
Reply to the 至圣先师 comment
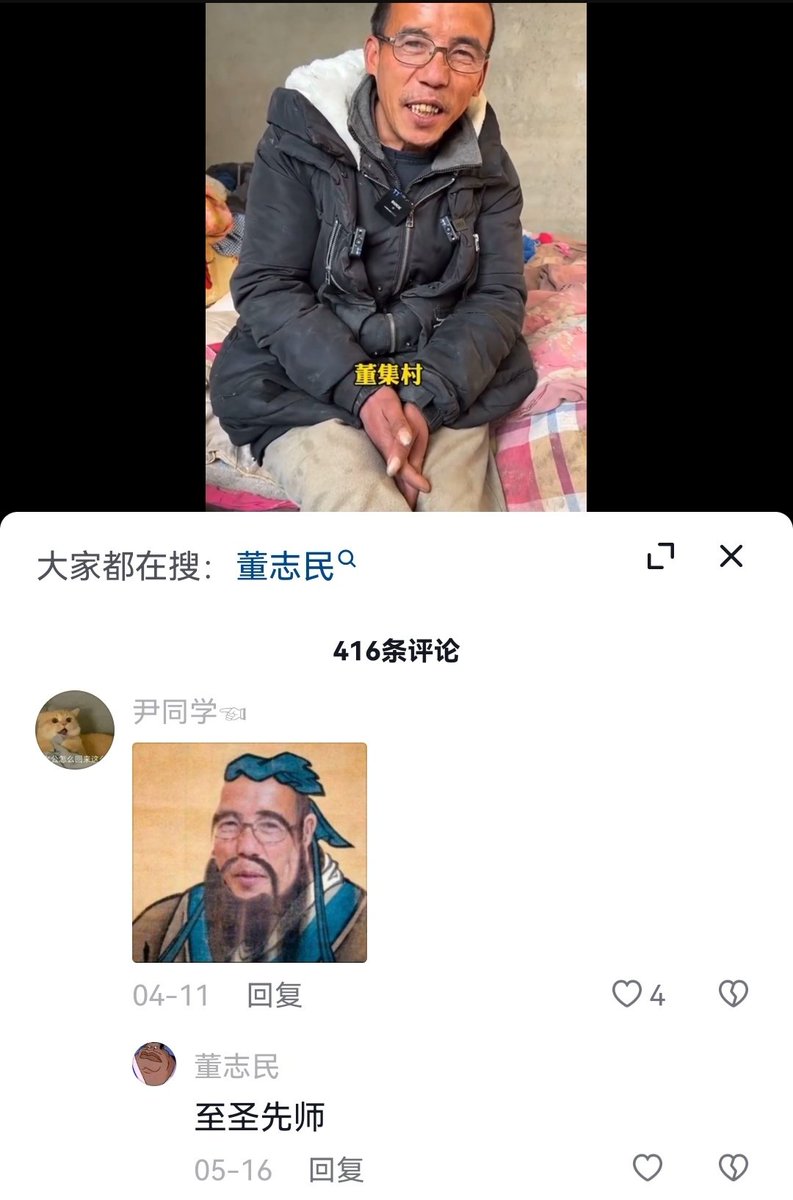335,1169
